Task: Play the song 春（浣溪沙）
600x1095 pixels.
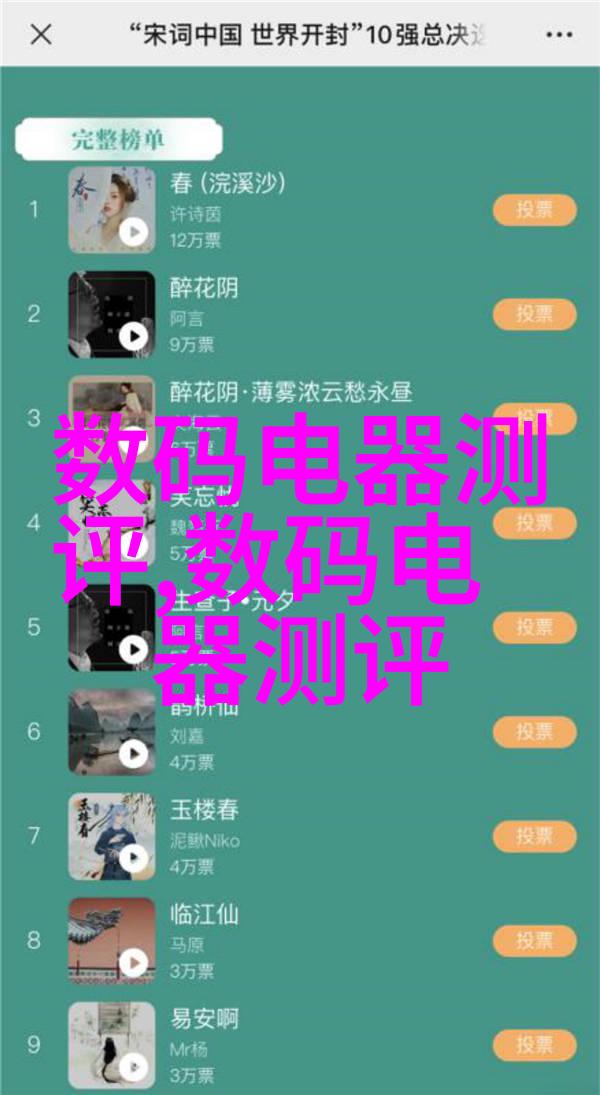Action: tap(133, 232)
